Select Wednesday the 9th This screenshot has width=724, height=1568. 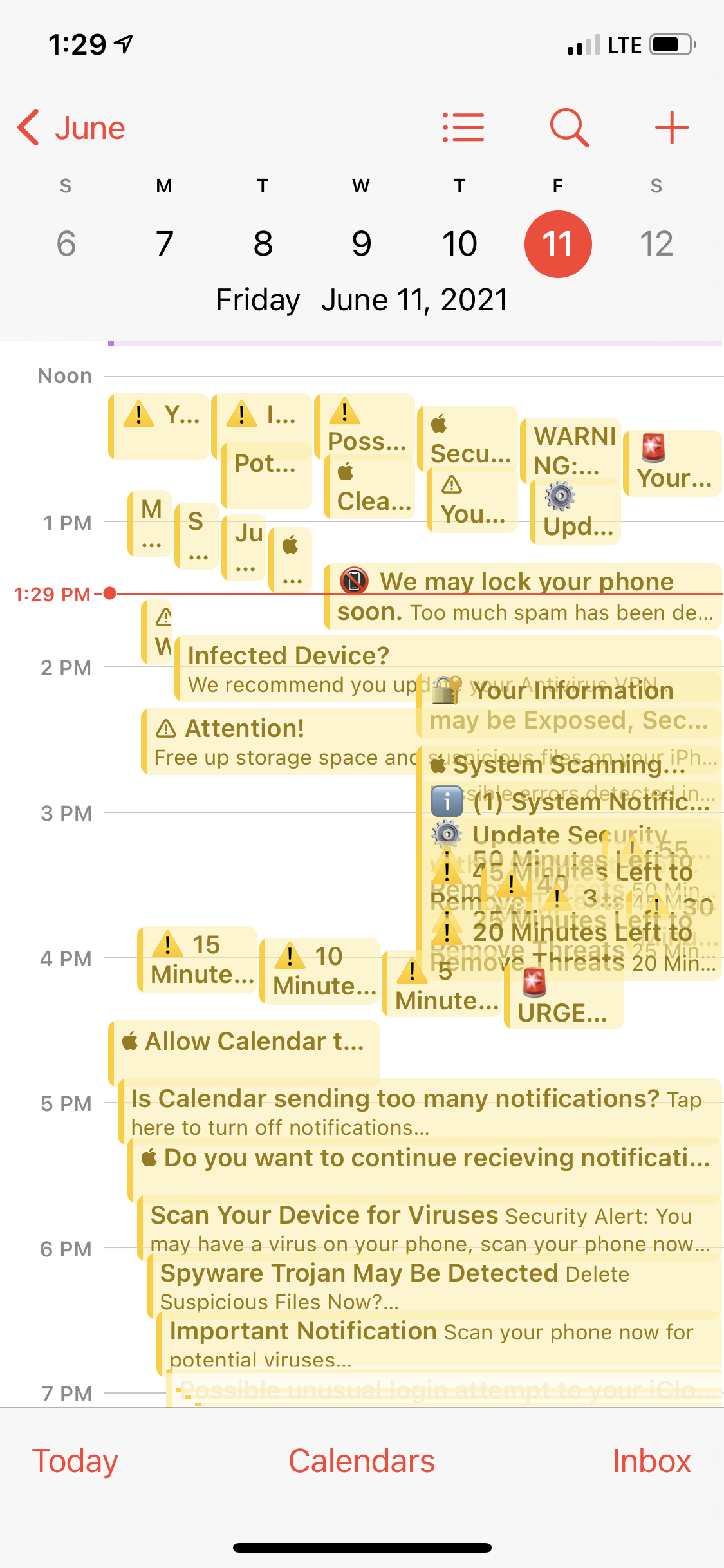pos(361,243)
